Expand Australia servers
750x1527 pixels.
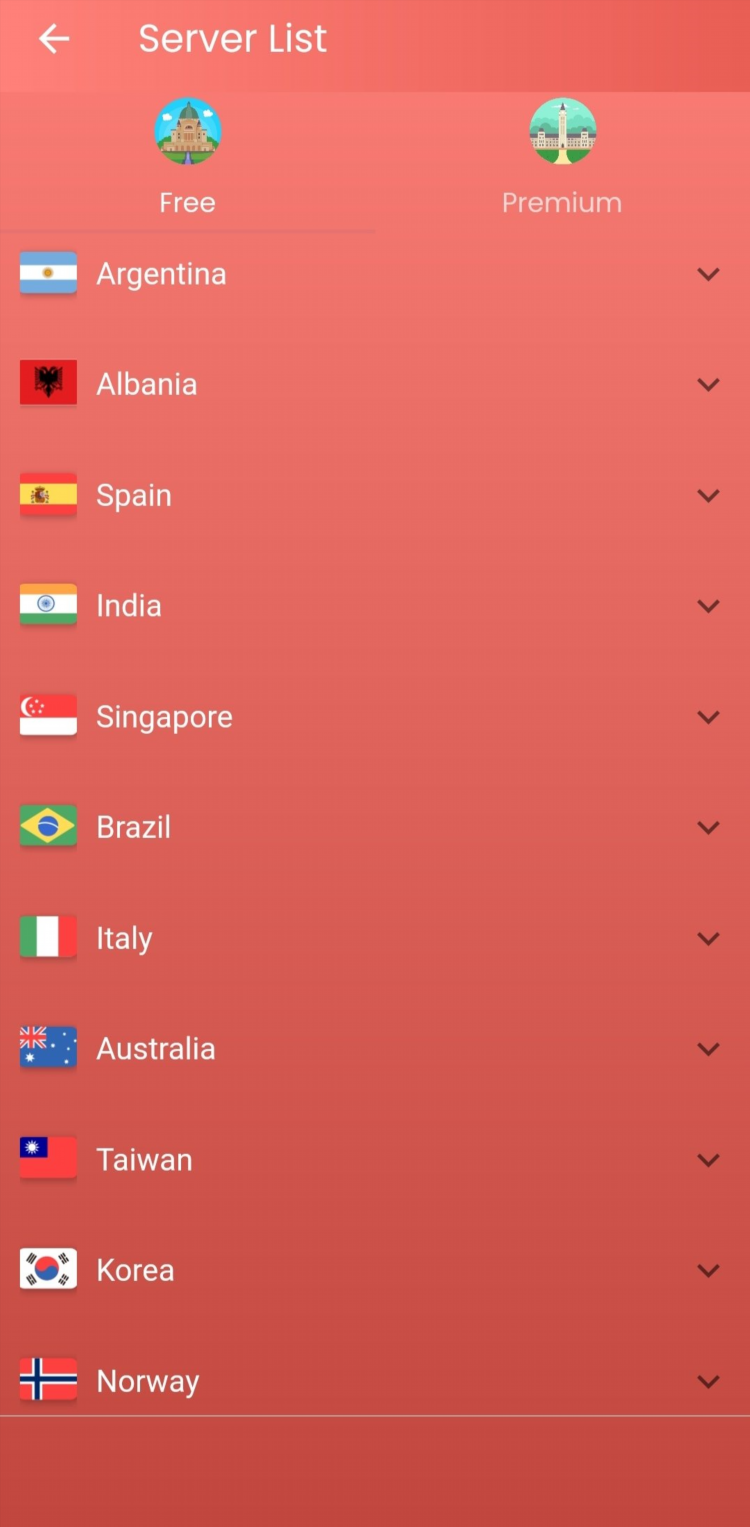click(x=708, y=1049)
